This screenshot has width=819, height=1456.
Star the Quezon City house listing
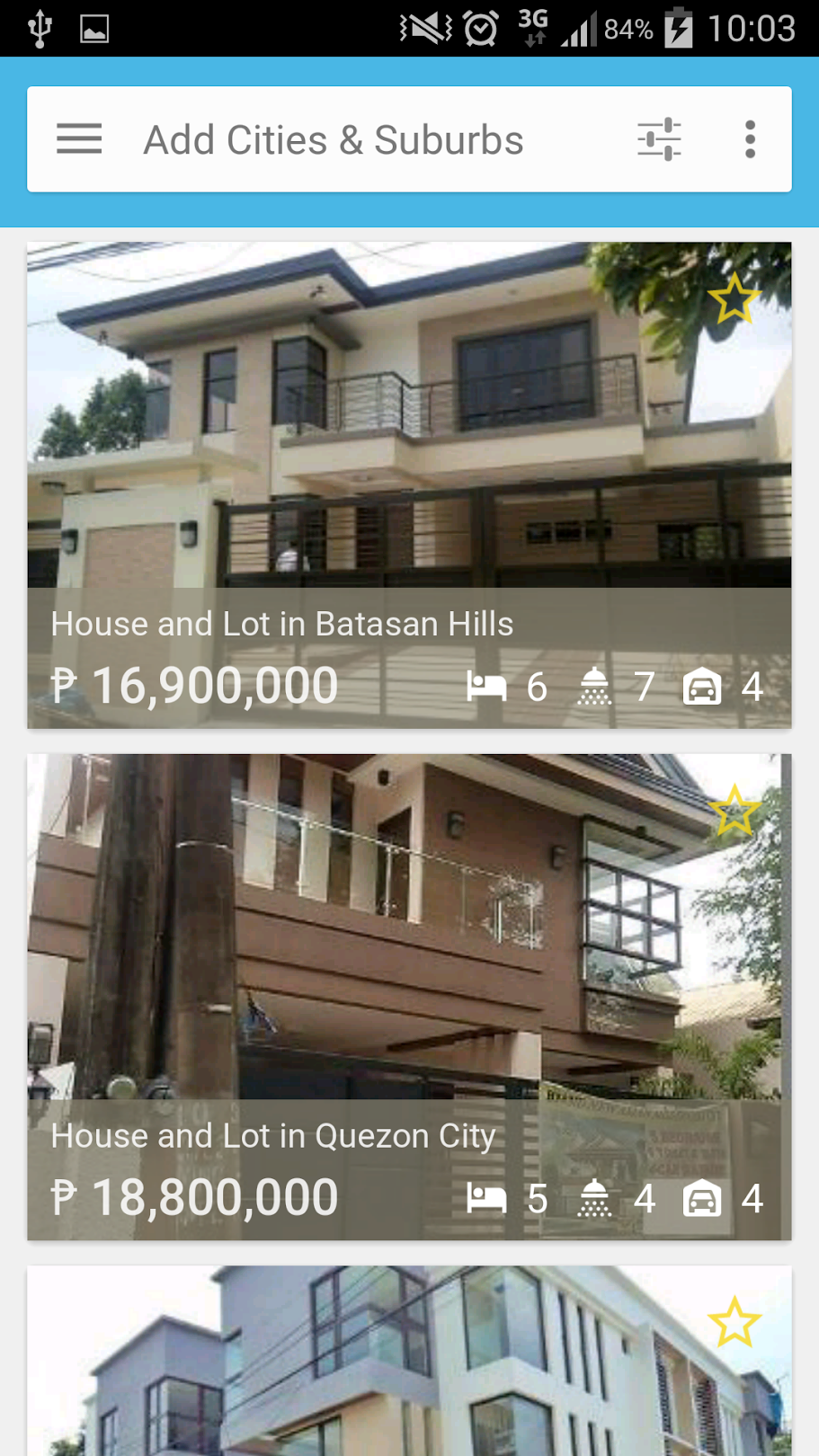[x=734, y=810]
